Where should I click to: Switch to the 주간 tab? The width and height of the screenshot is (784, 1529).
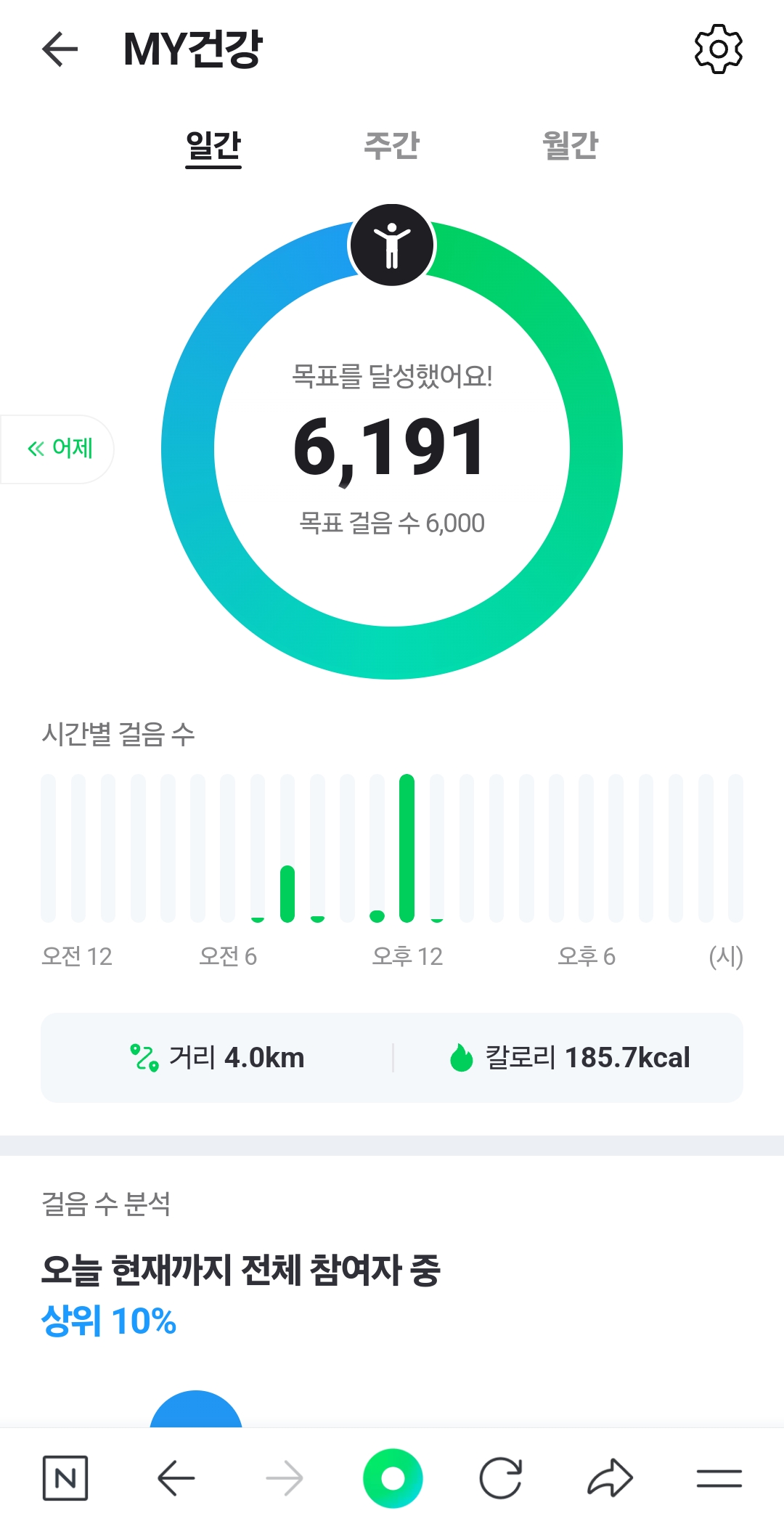tap(392, 145)
